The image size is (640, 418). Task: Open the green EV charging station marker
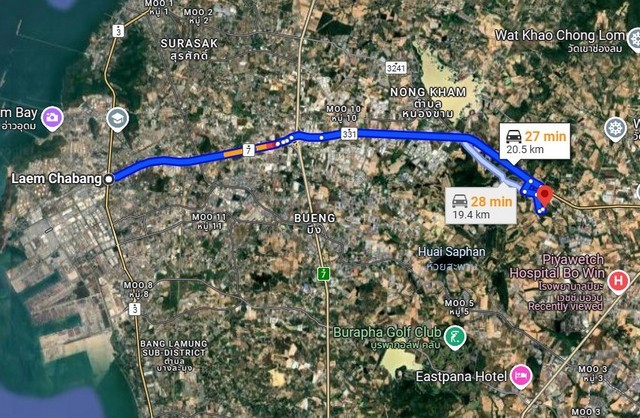click(x=323, y=274)
